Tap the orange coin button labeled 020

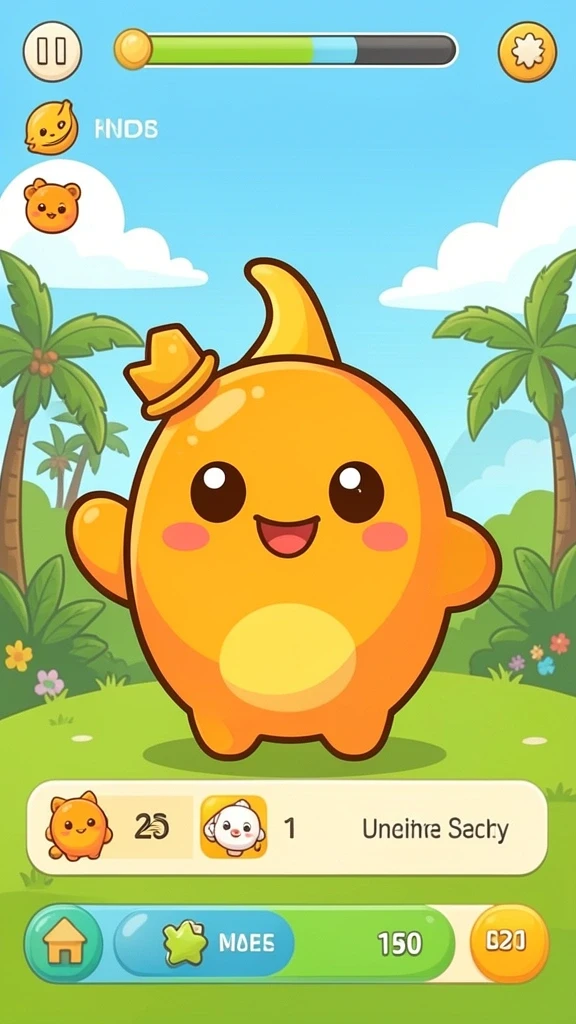509,943
